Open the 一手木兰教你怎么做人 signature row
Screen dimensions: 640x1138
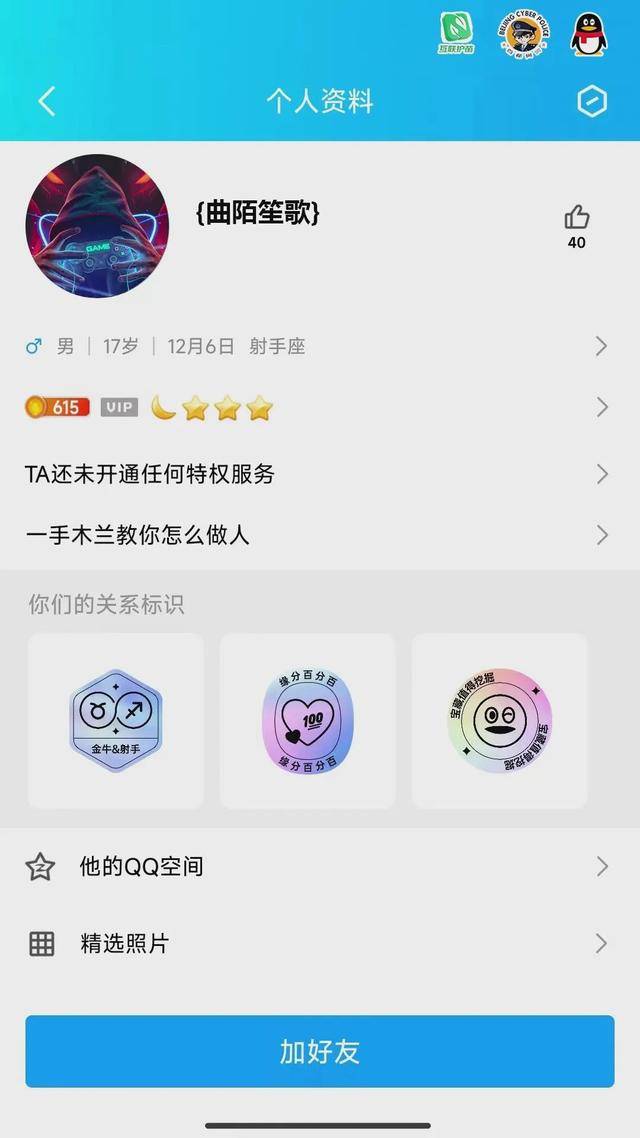[x=320, y=536]
